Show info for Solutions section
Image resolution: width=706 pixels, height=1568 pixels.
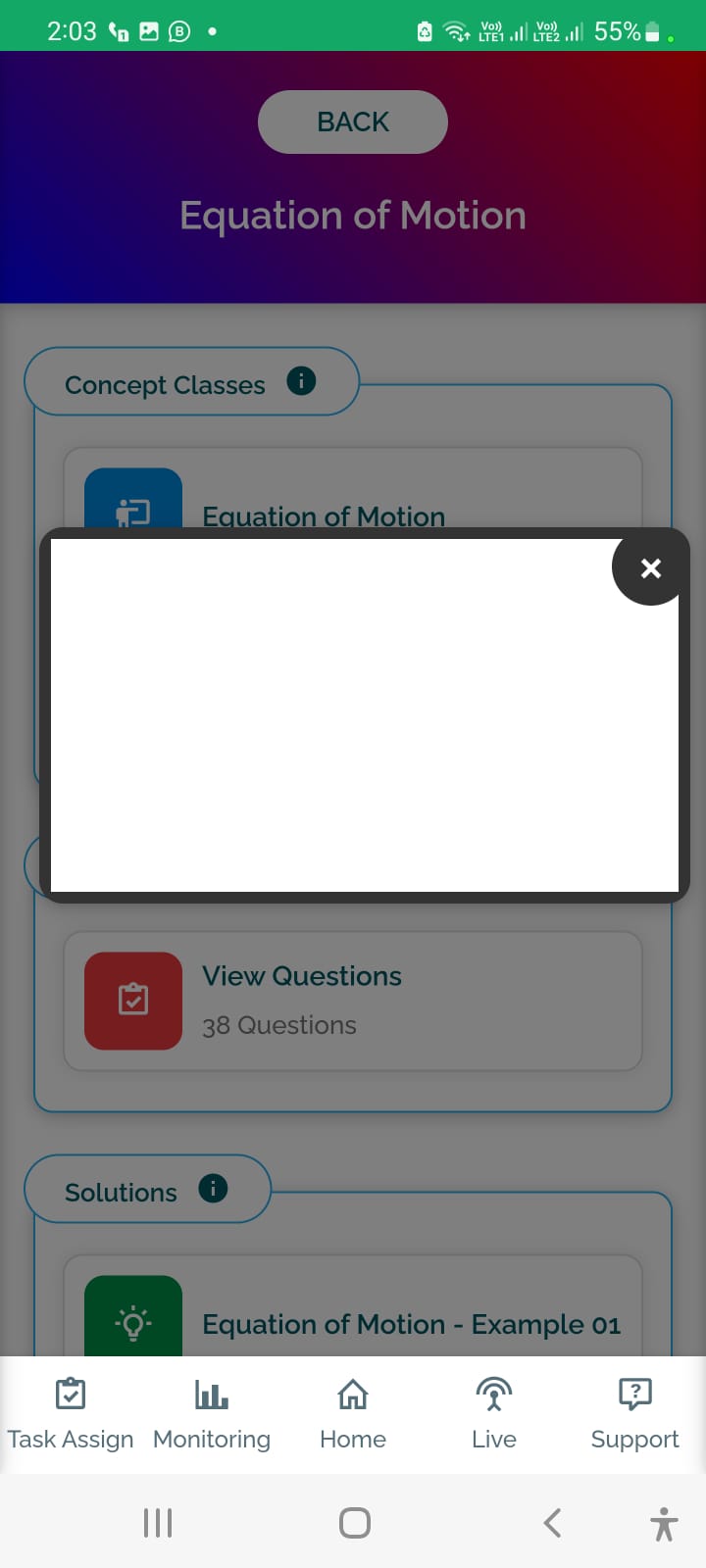coord(213,1188)
